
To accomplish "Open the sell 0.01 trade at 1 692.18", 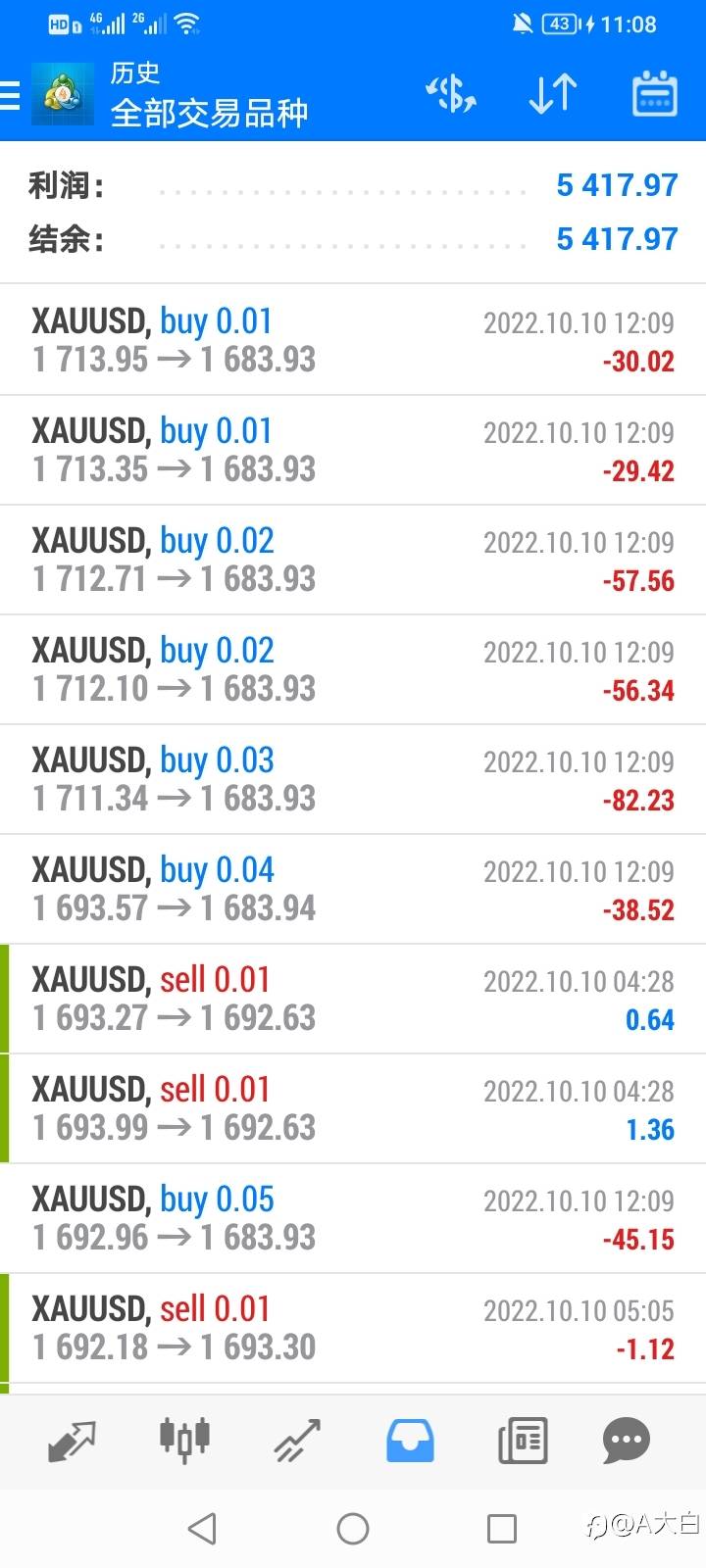I will pyautogui.click(x=353, y=1328).
